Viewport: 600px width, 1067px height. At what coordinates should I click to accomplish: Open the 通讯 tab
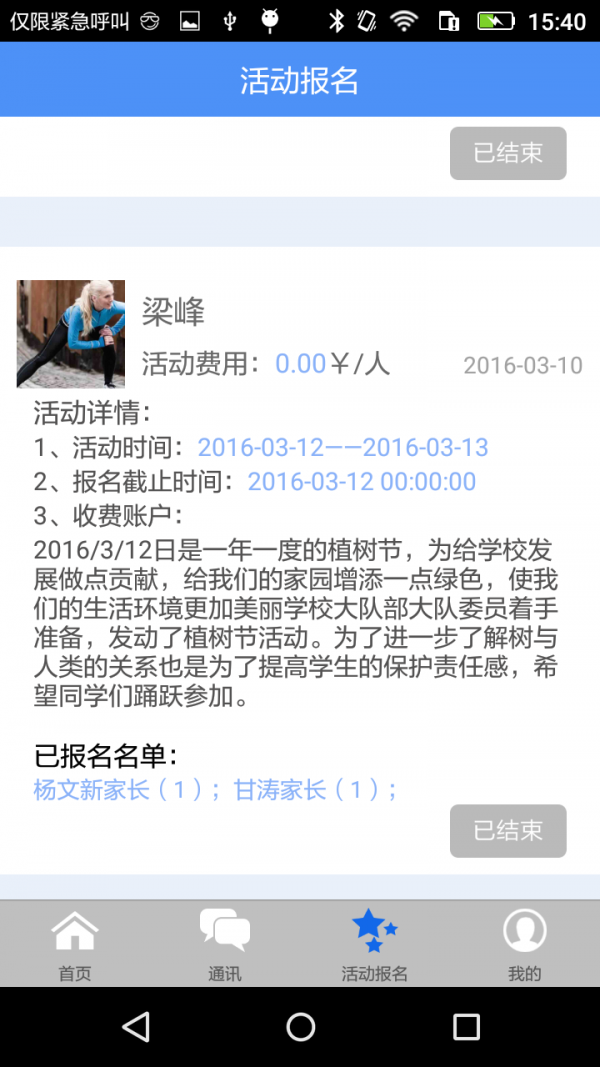pyautogui.click(x=225, y=943)
